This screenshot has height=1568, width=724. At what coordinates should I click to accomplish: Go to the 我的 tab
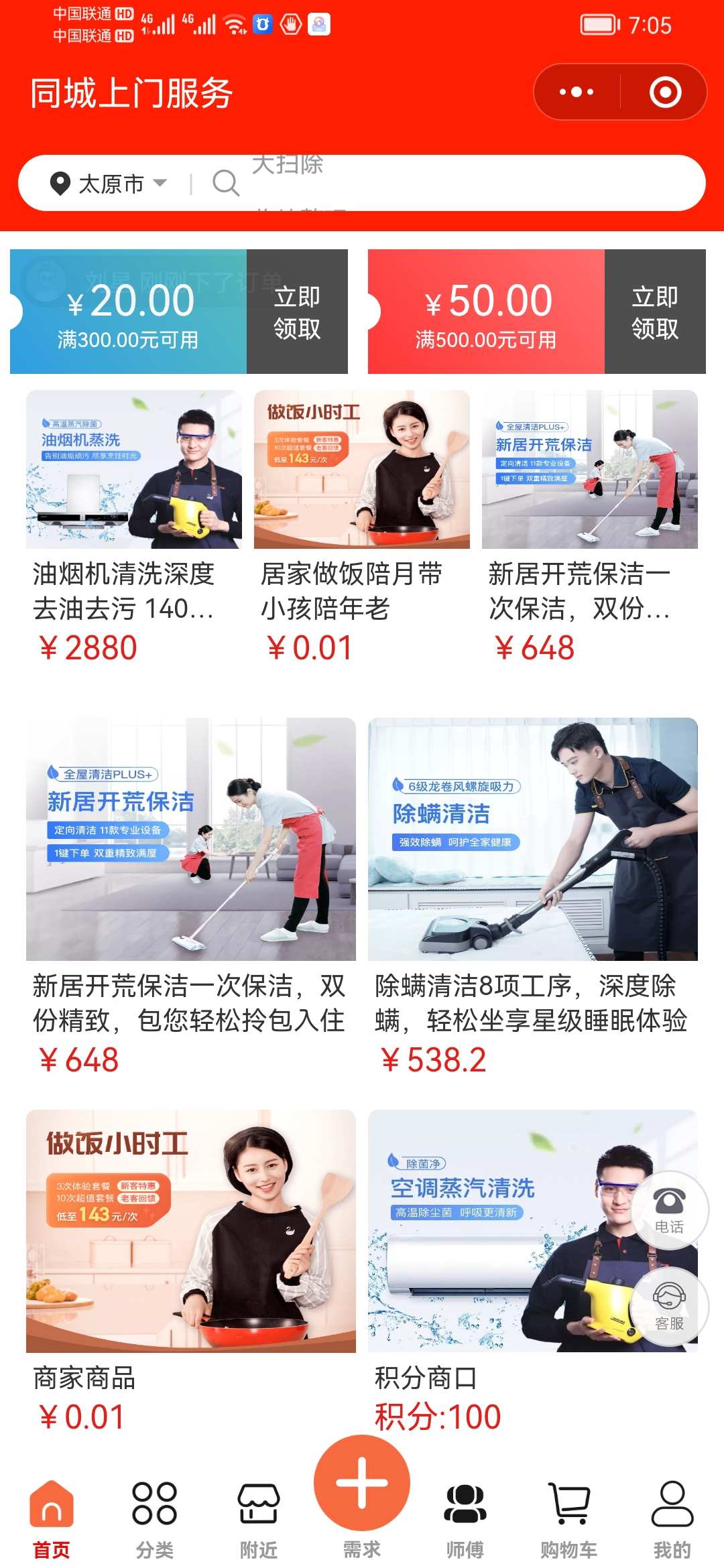click(672, 1517)
